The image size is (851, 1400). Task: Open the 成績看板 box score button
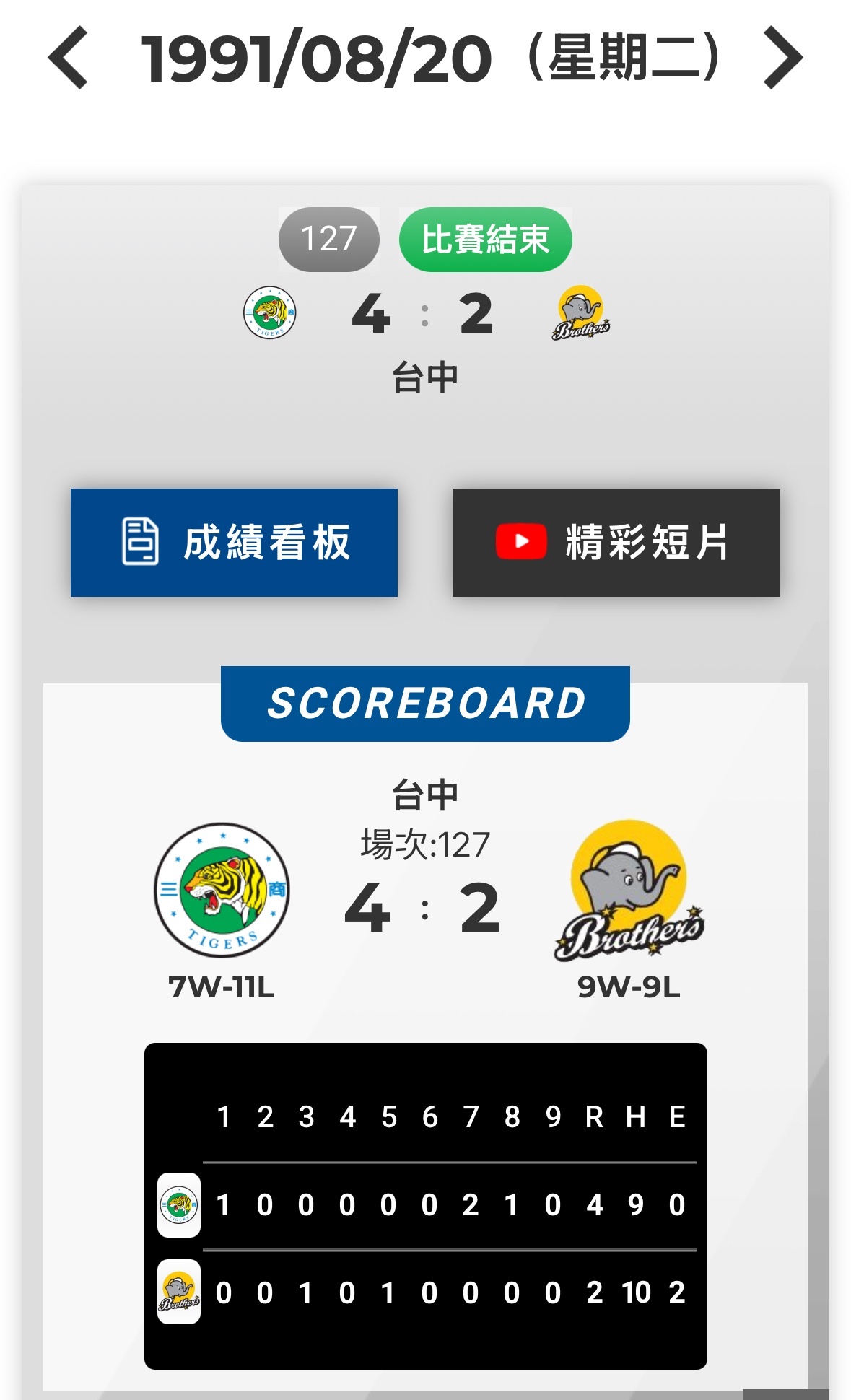234,543
